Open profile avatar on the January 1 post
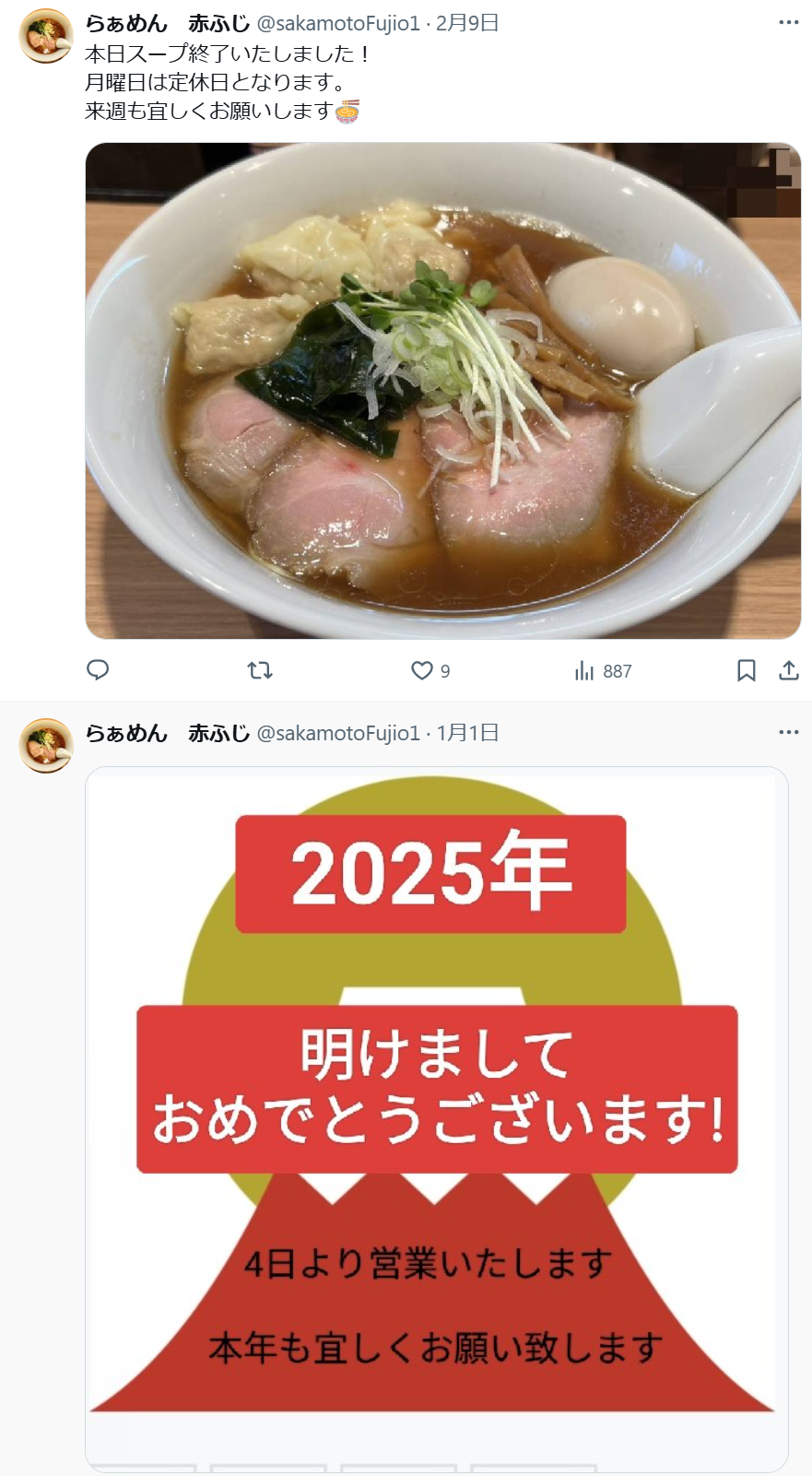 [x=46, y=746]
